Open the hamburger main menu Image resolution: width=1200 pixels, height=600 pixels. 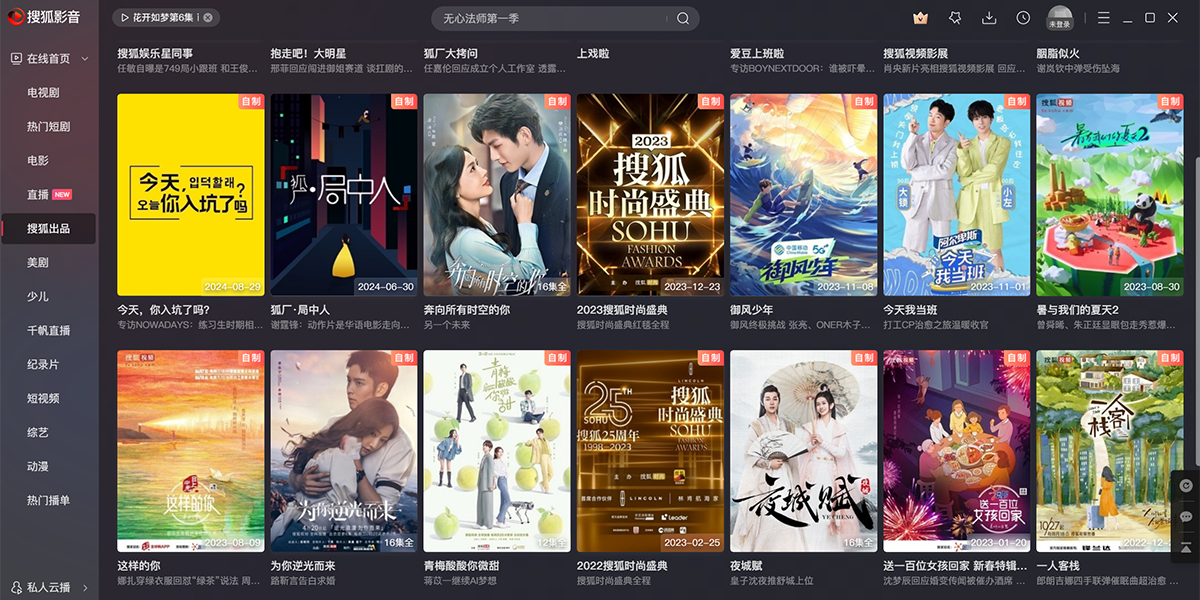tap(1104, 18)
